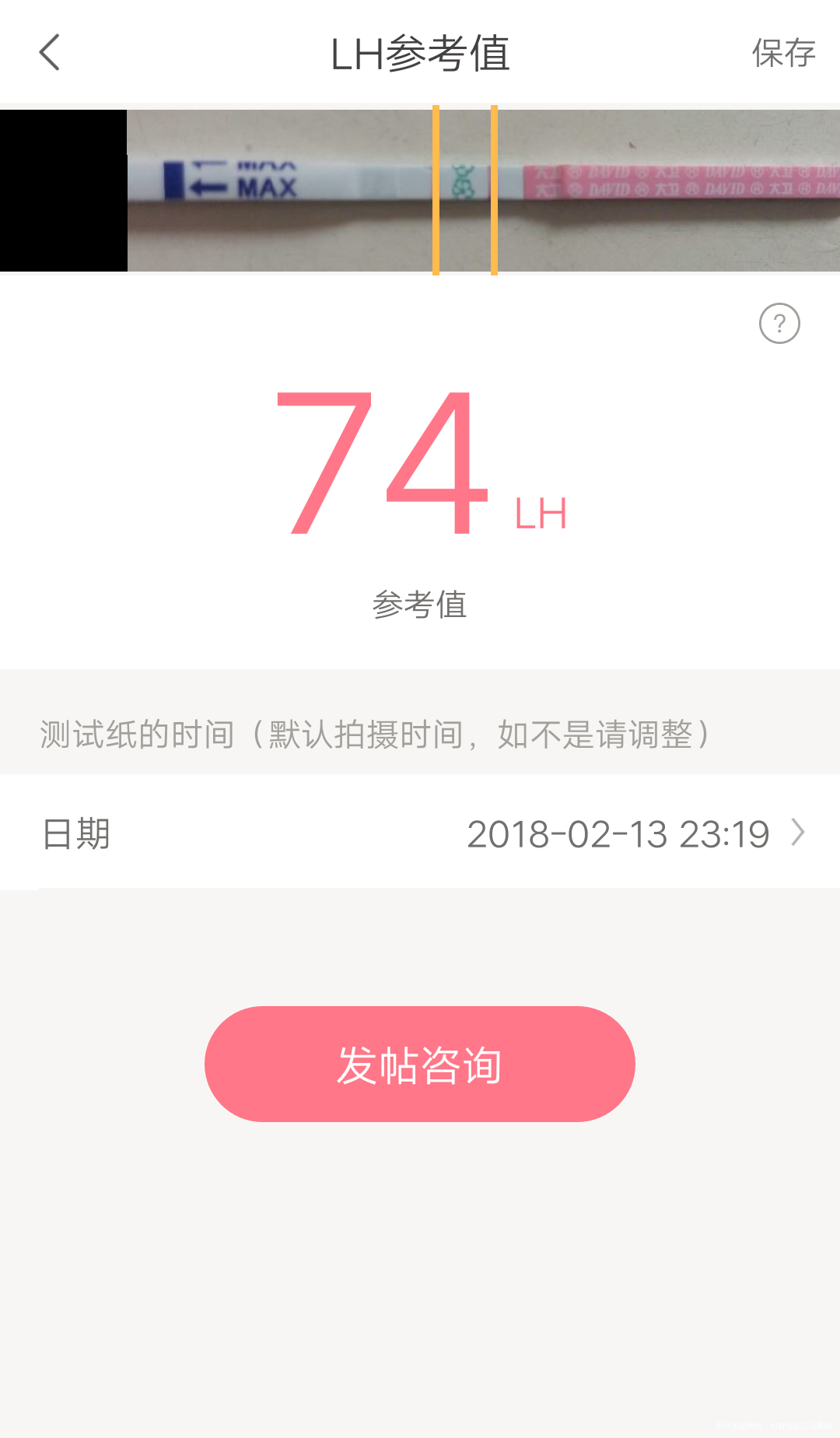Image resolution: width=840 pixels, height=1438 pixels.
Task: Select the LH参考值 title in the header
Action: 420,53
